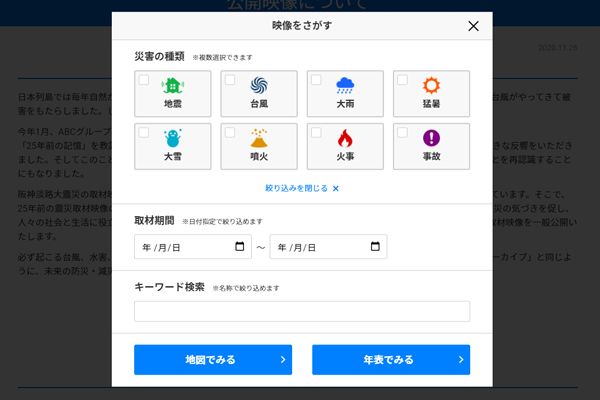This screenshot has width=600, height=400.
Task: Check the 大雨 disaster option
Action: point(345,93)
